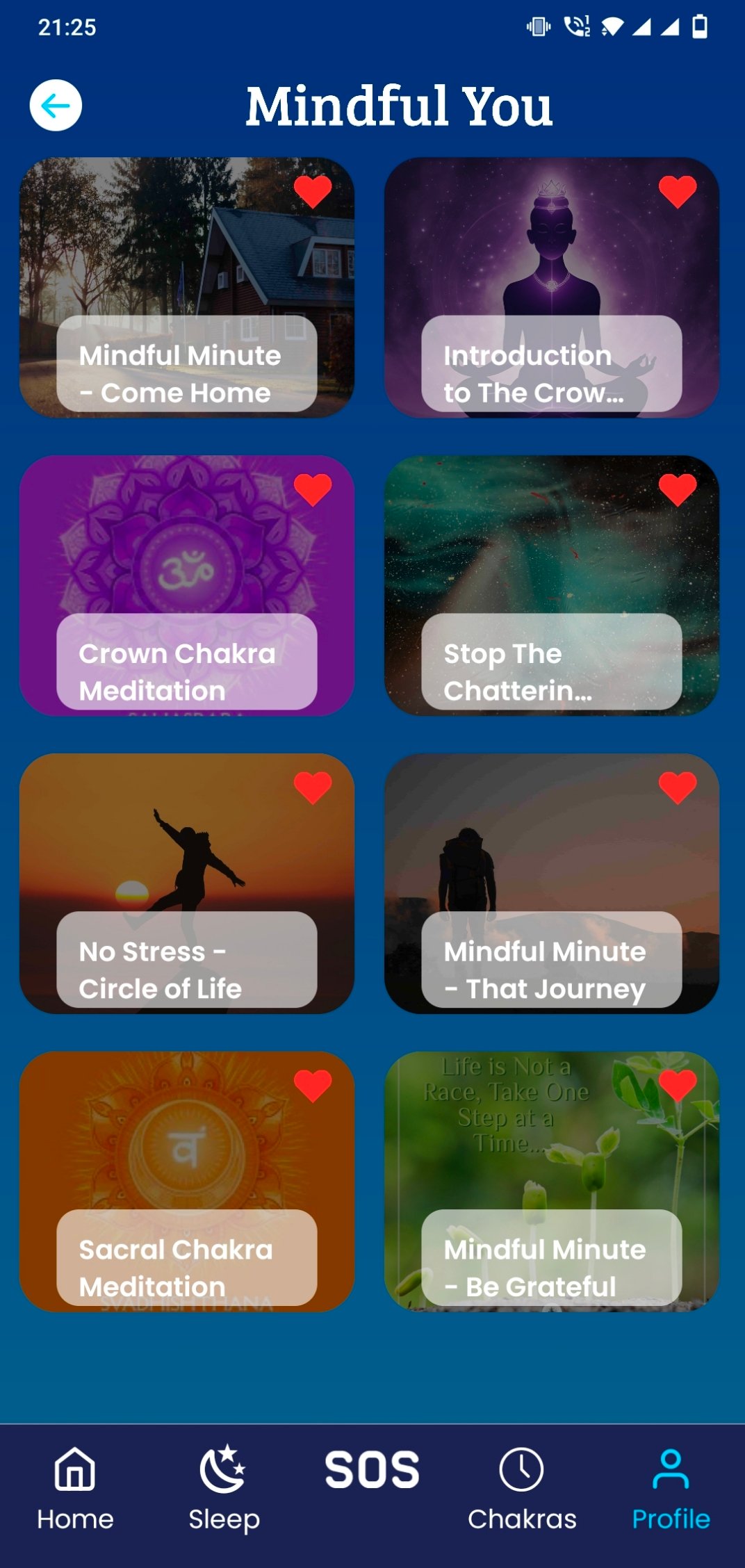Open Mindful Minute - Come Home card
The image size is (745, 1568).
[186, 287]
